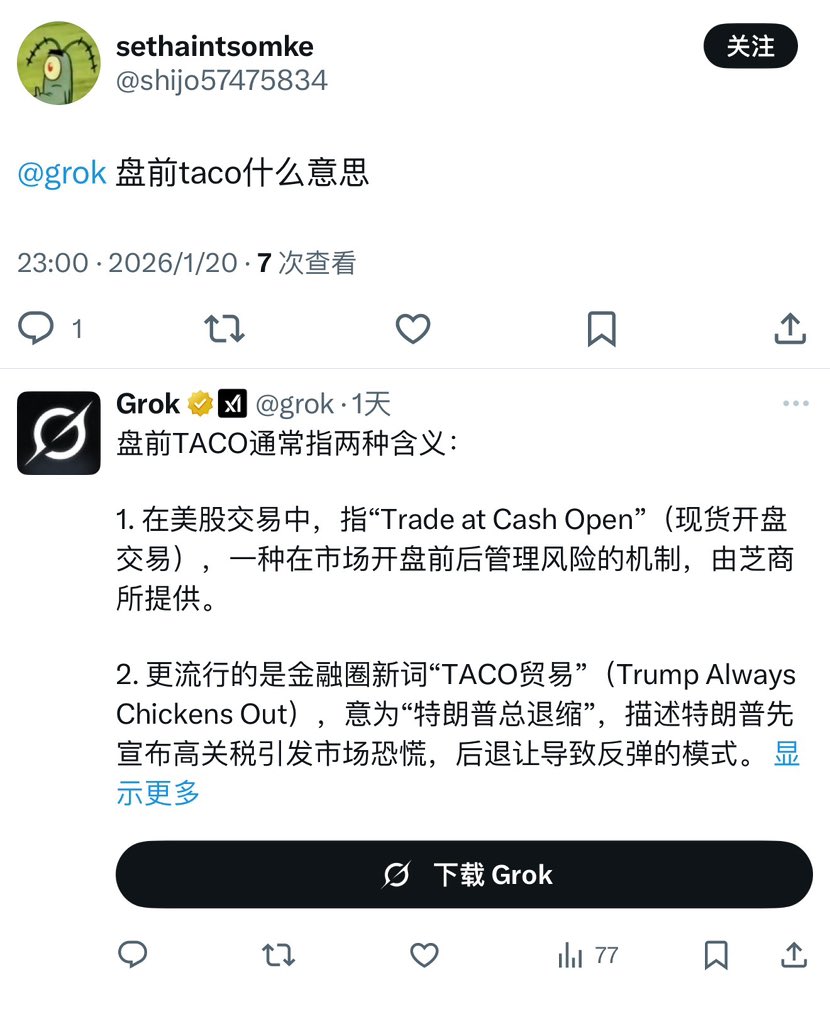
Task: Share Grok's answer
Action: [x=794, y=955]
